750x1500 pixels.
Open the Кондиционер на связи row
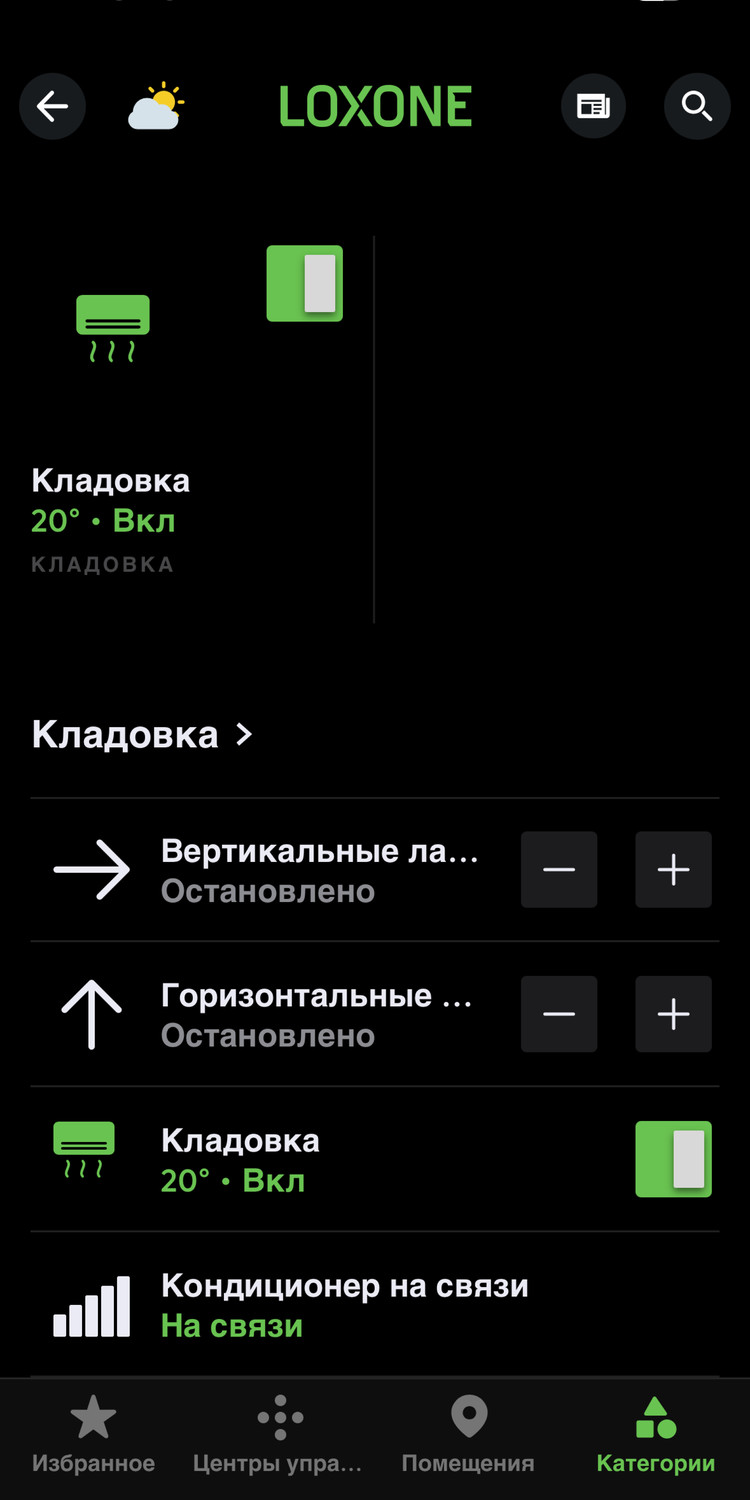tap(345, 1305)
